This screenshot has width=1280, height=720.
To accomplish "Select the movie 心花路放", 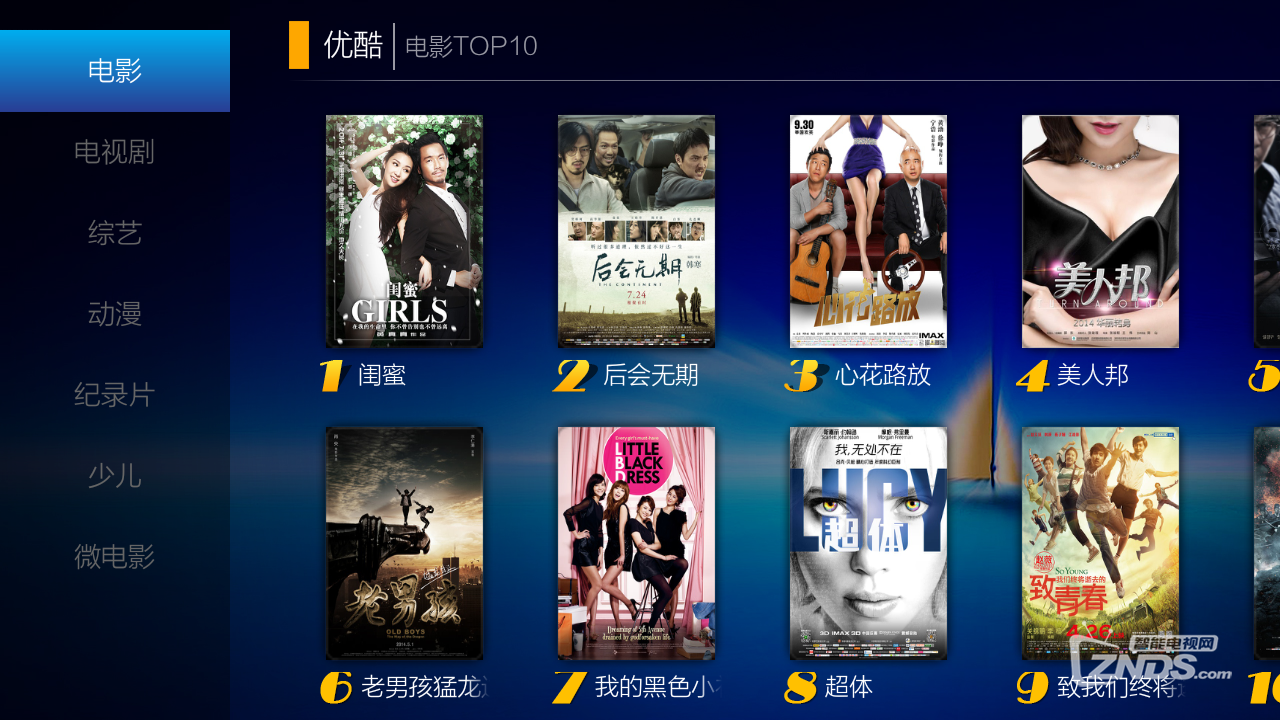I will point(868,231).
